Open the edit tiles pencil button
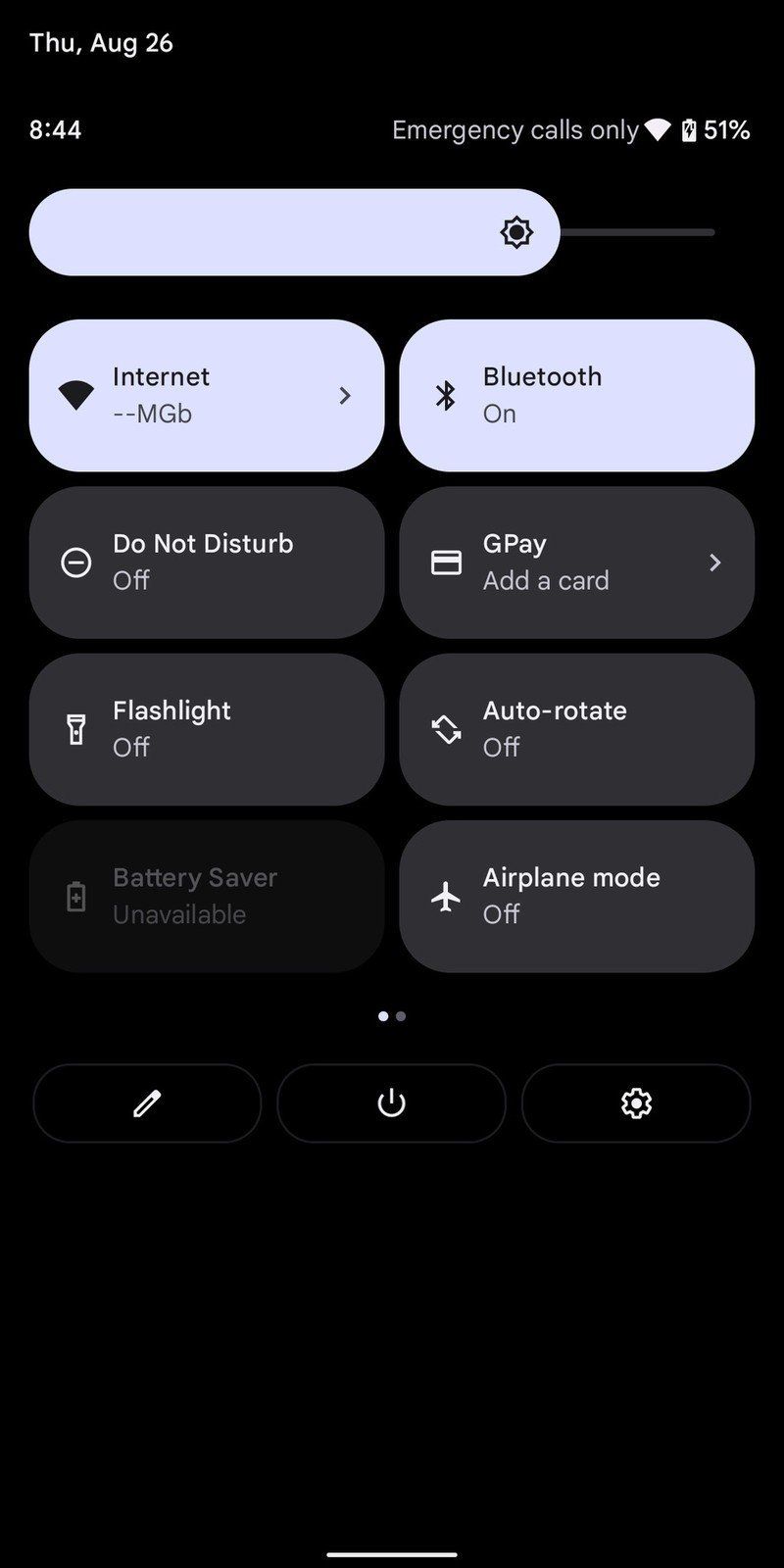 click(x=147, y=1103)
